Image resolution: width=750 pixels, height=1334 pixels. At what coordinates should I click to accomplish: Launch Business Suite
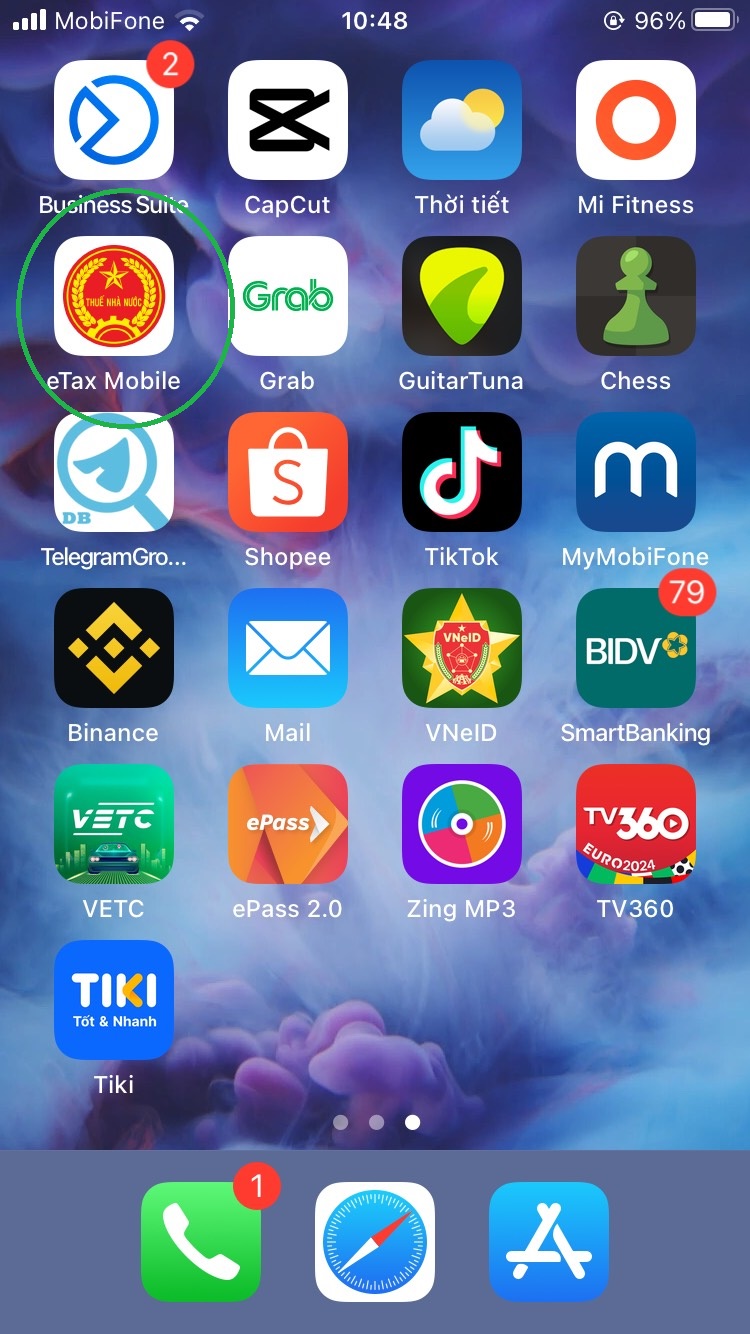pyautogui.click(x=113, y=120)
